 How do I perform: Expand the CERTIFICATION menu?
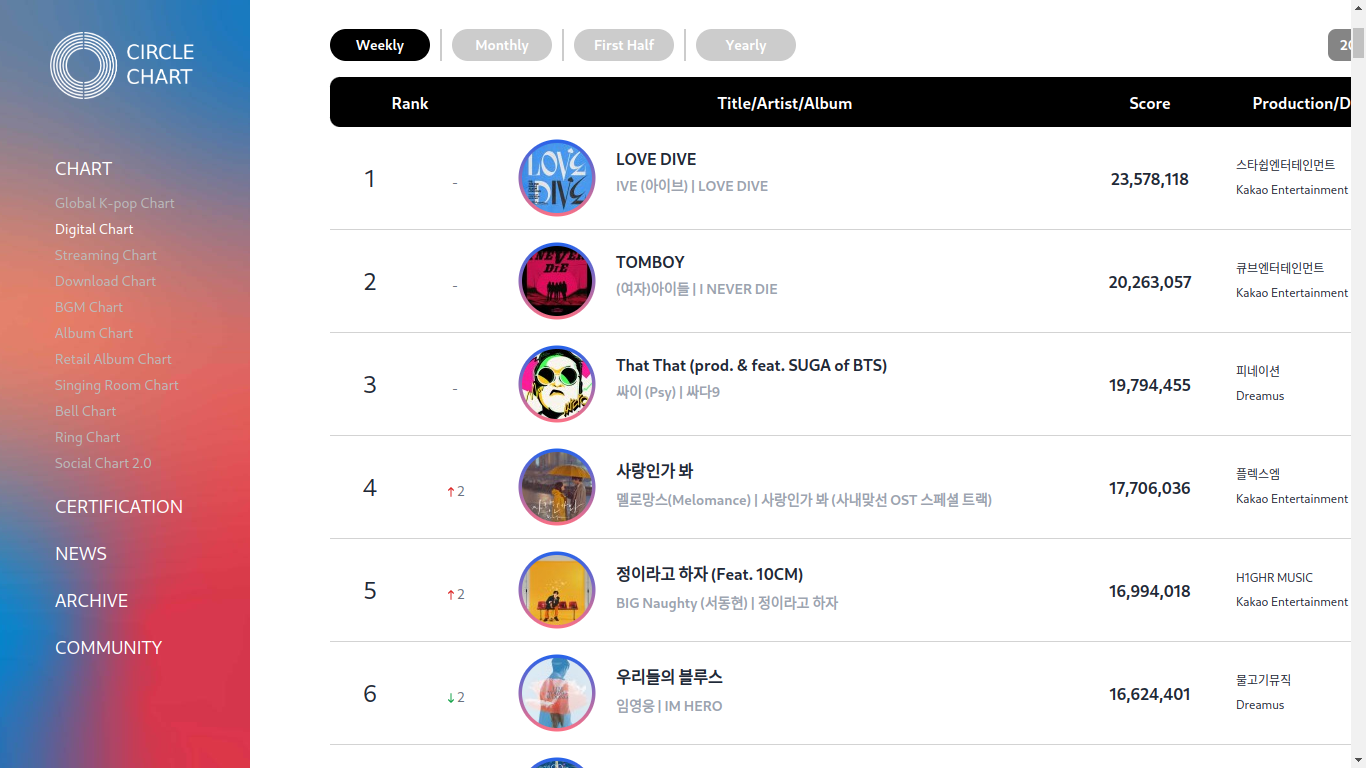(x=118, y=507)
